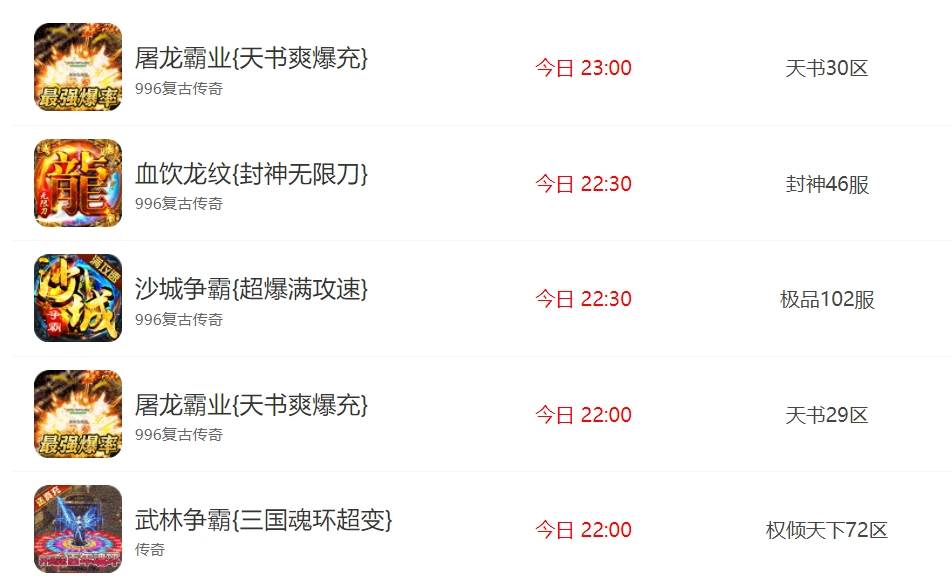Image resolution: width=952 pixels, height=586 pixels.
Task: Open 屠龙霸业 row for 天书29区
Action: pyautogui.click(x=251, y=406)
